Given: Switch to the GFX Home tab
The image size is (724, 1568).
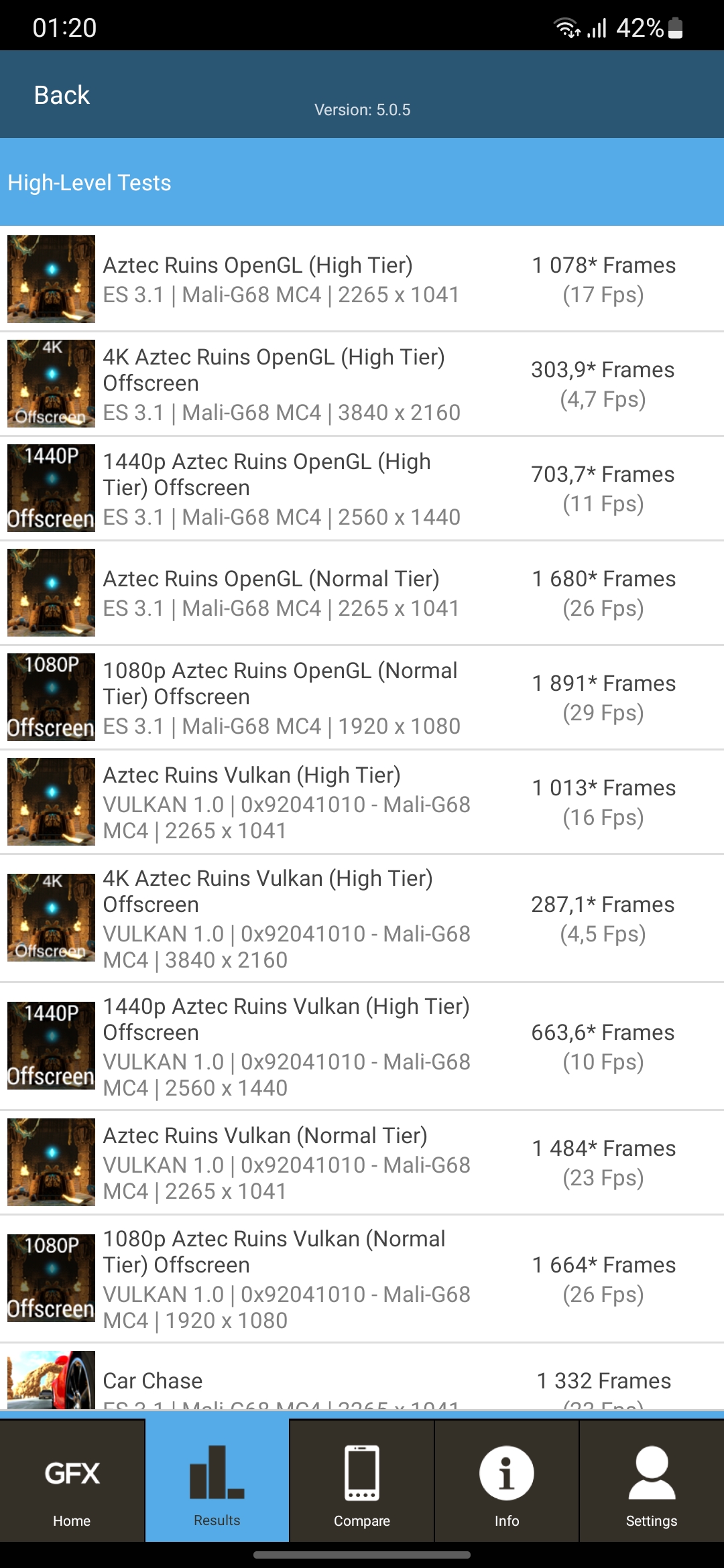Looking at the screenshot, I should point(72,1485).
